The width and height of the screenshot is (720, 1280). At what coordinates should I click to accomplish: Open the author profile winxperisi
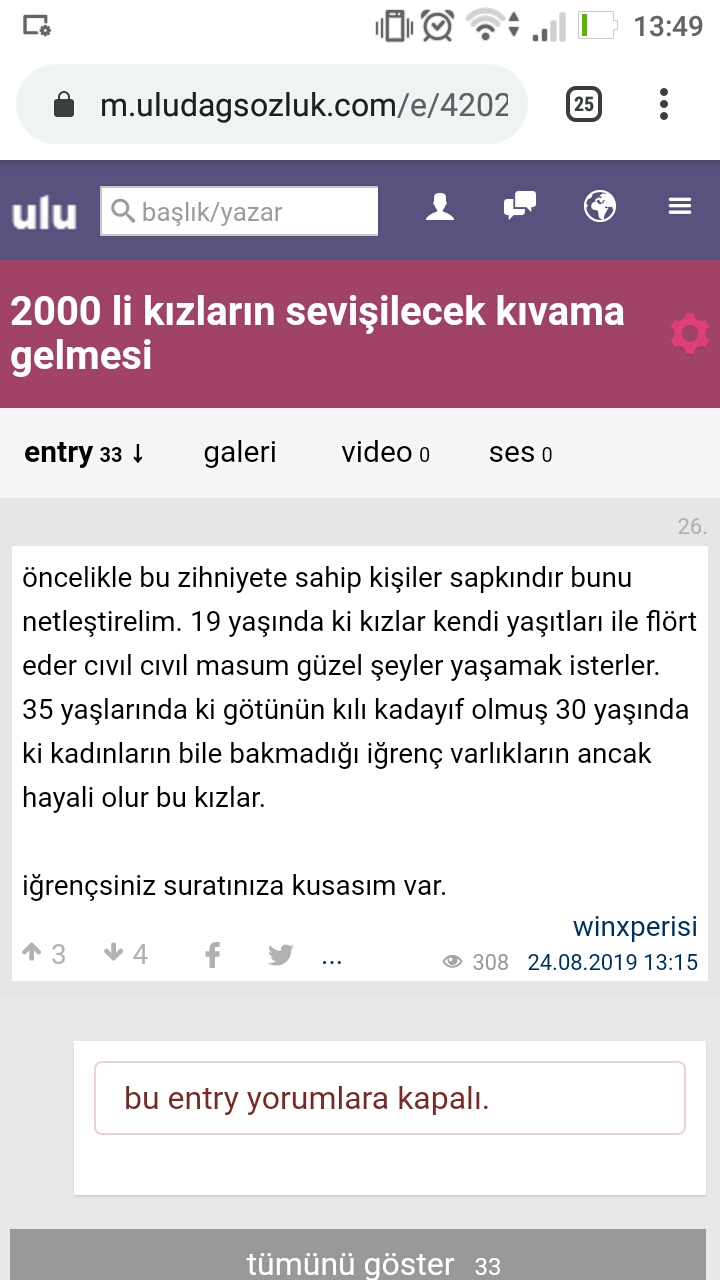[635, 926]
